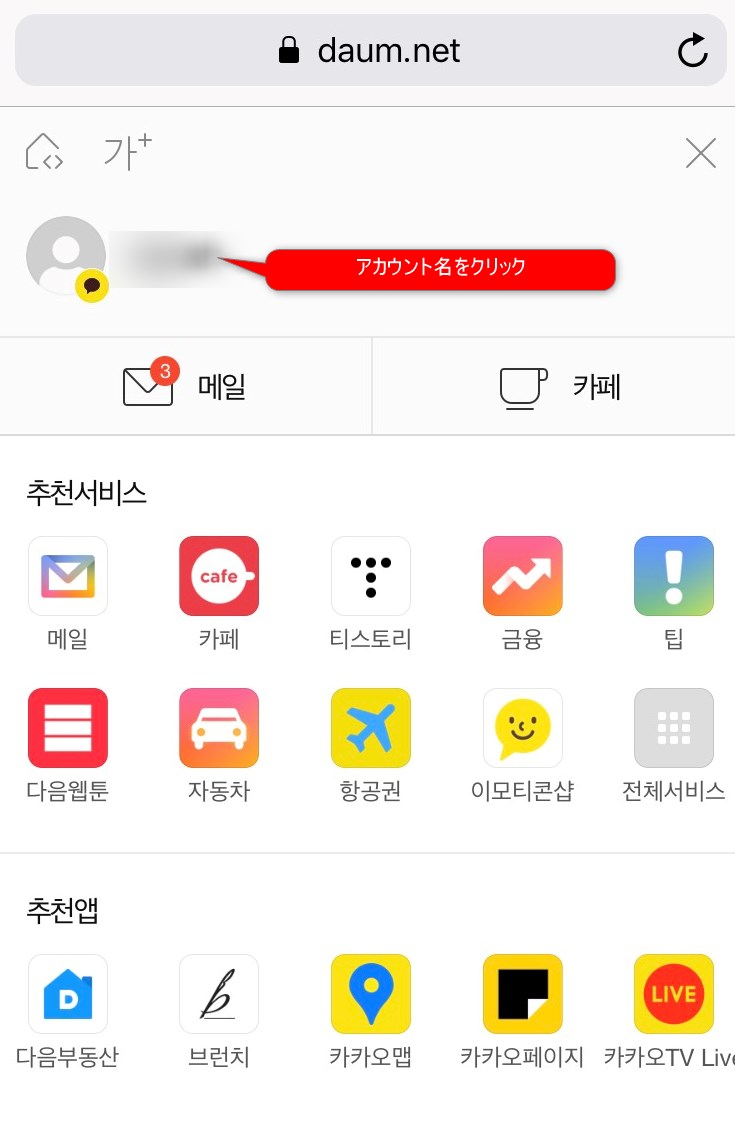
Task: Open 메일 with 3 unread
Action: pos(185,386)
